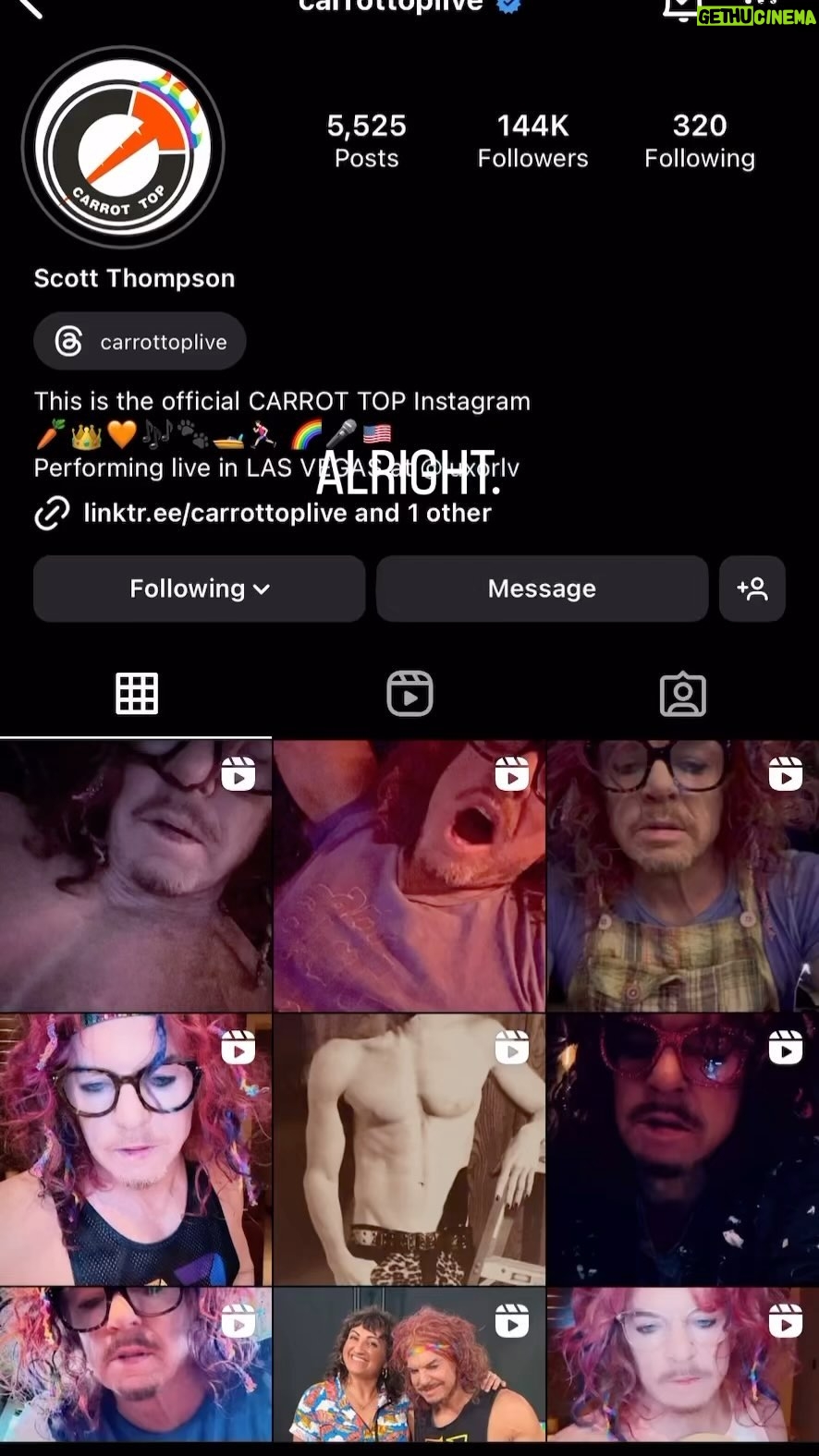Screen dimensions: 819x1456
Task: Open the reel with two people posing together
Action: pyautogui.click(x=409, y=1364)
